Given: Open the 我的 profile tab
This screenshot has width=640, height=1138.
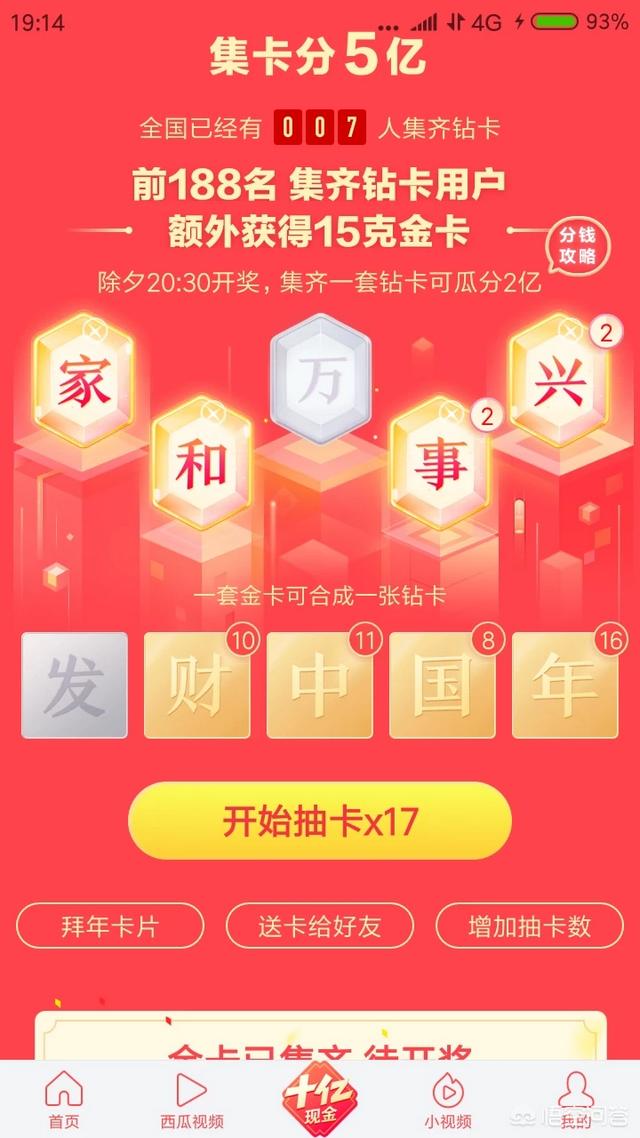Looking at the screenshot, I should [575, 1099].
